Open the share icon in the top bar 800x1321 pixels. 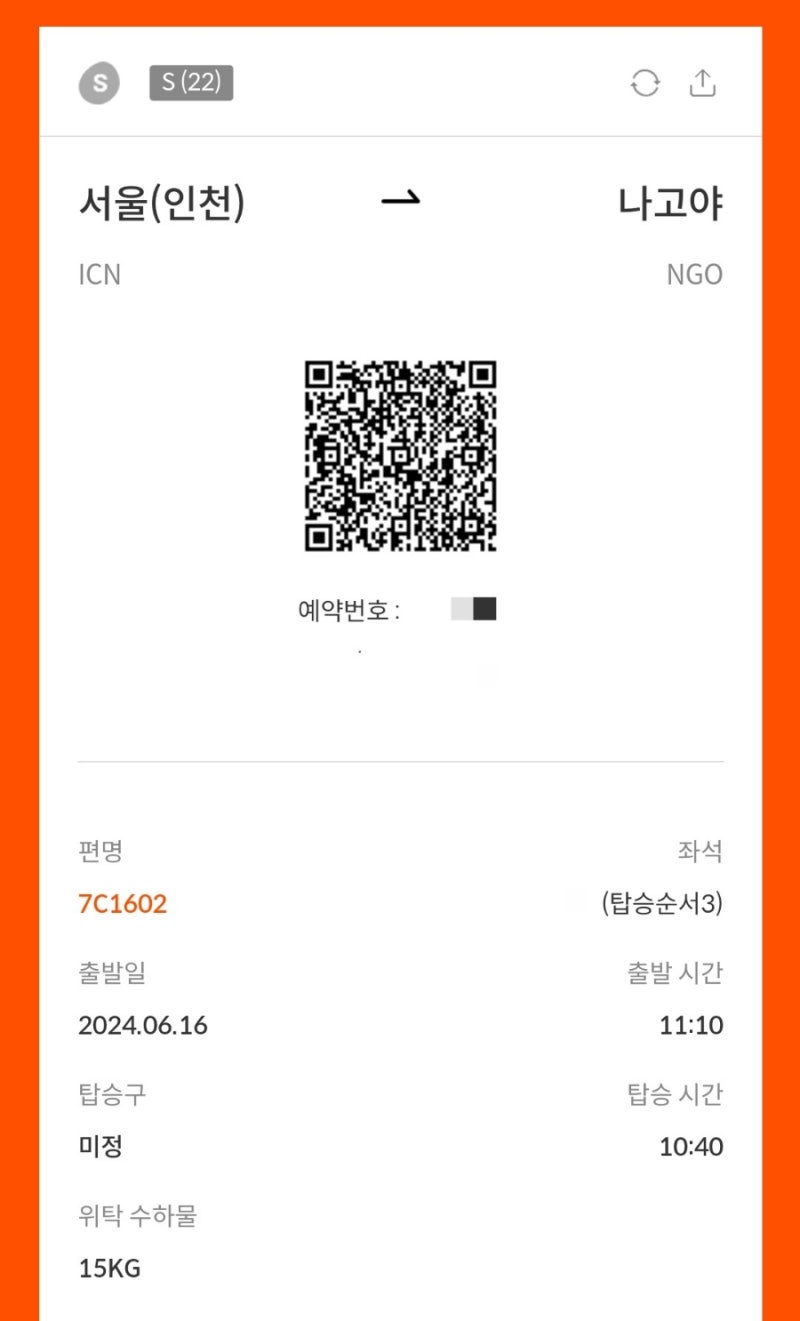tap(703, 84)
